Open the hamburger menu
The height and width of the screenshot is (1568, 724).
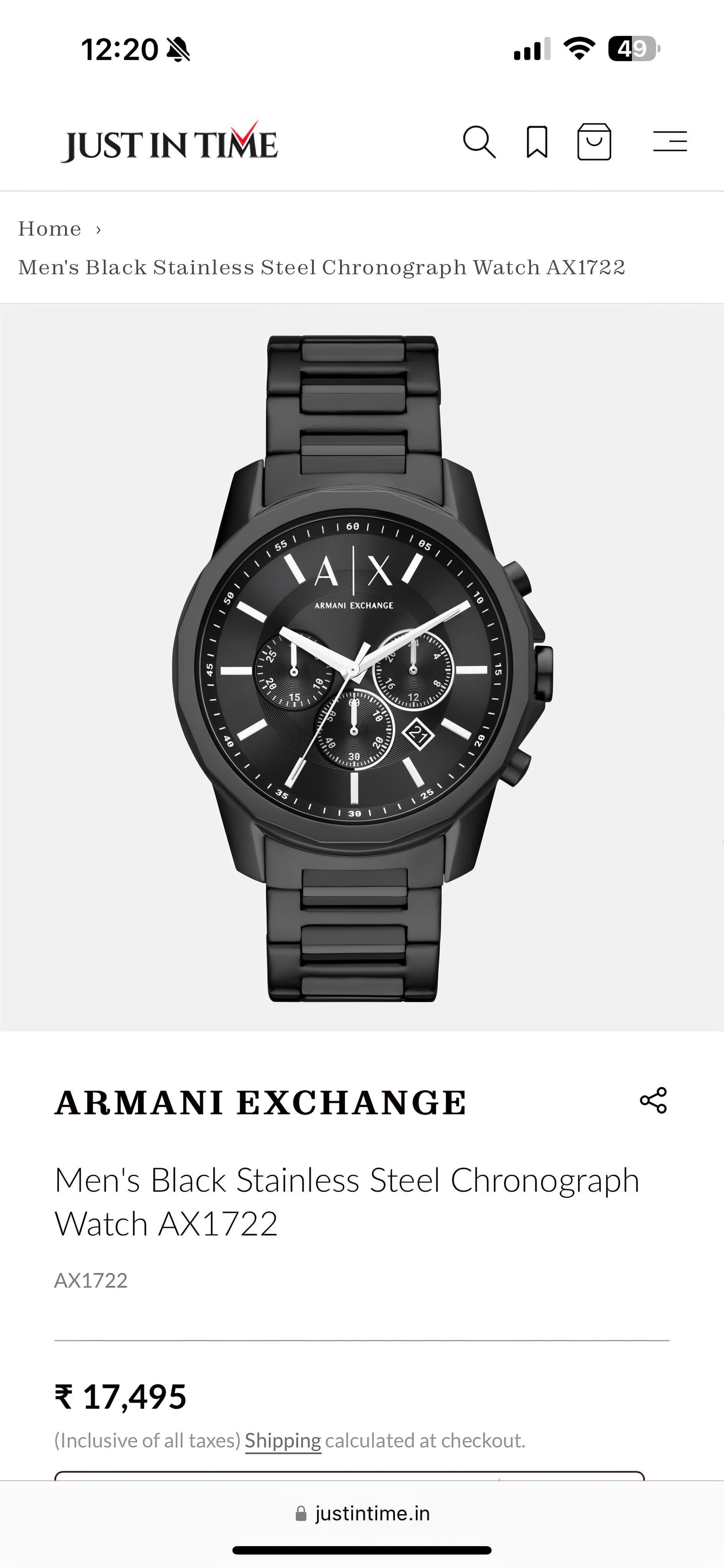(670, 141)
